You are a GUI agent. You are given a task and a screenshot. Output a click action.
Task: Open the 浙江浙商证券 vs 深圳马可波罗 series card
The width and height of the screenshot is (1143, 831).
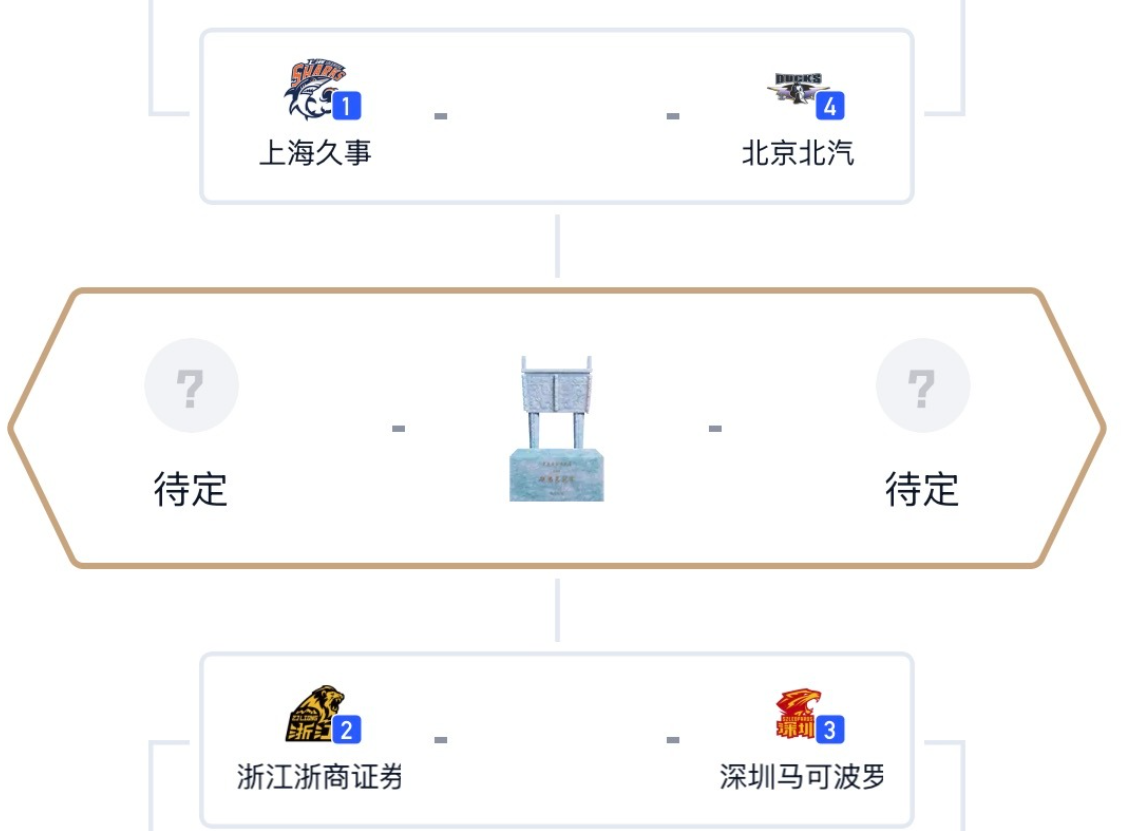click(x=557, y=741)
